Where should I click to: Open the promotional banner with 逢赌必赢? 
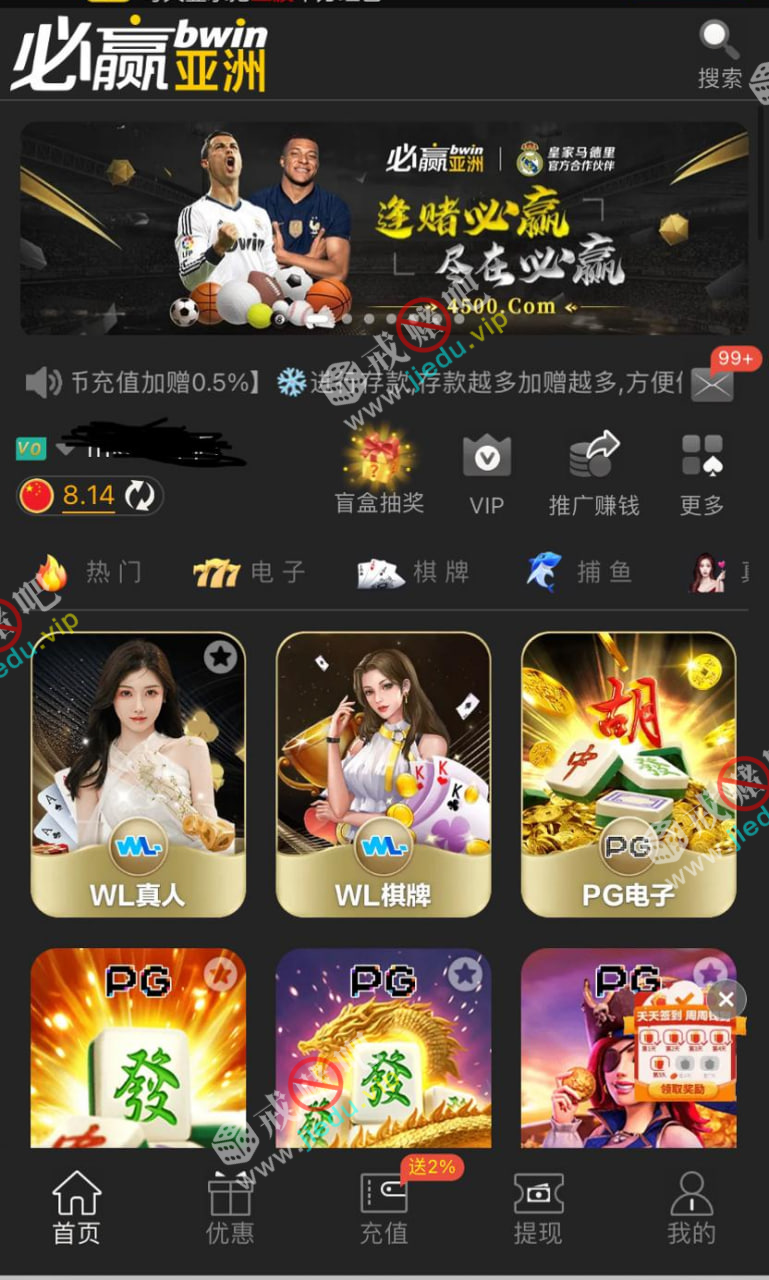pyautogui.click(x=384, y=228)
